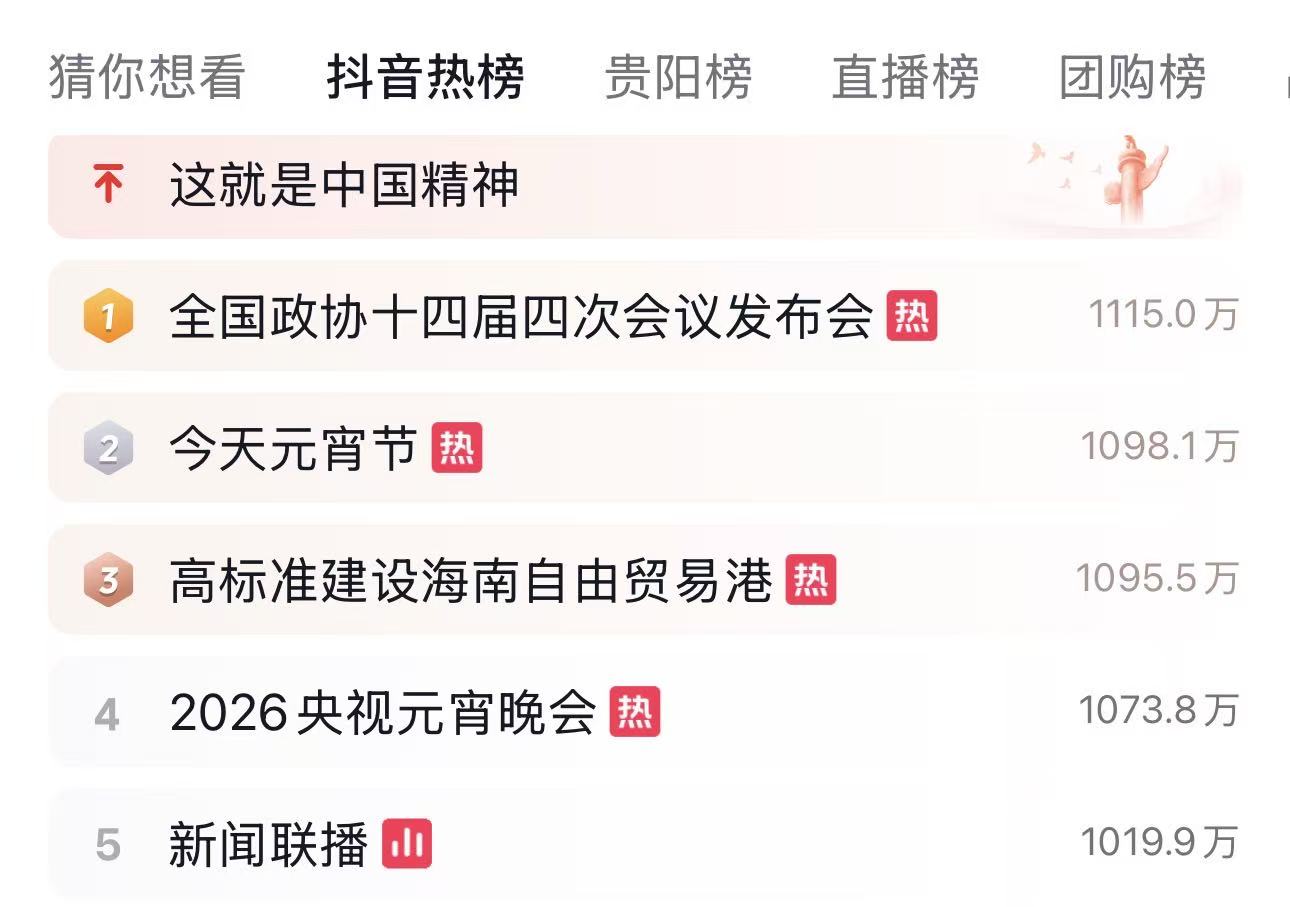
Task: View the 团购榜 tab
Action: click(x=1132, y=77)
